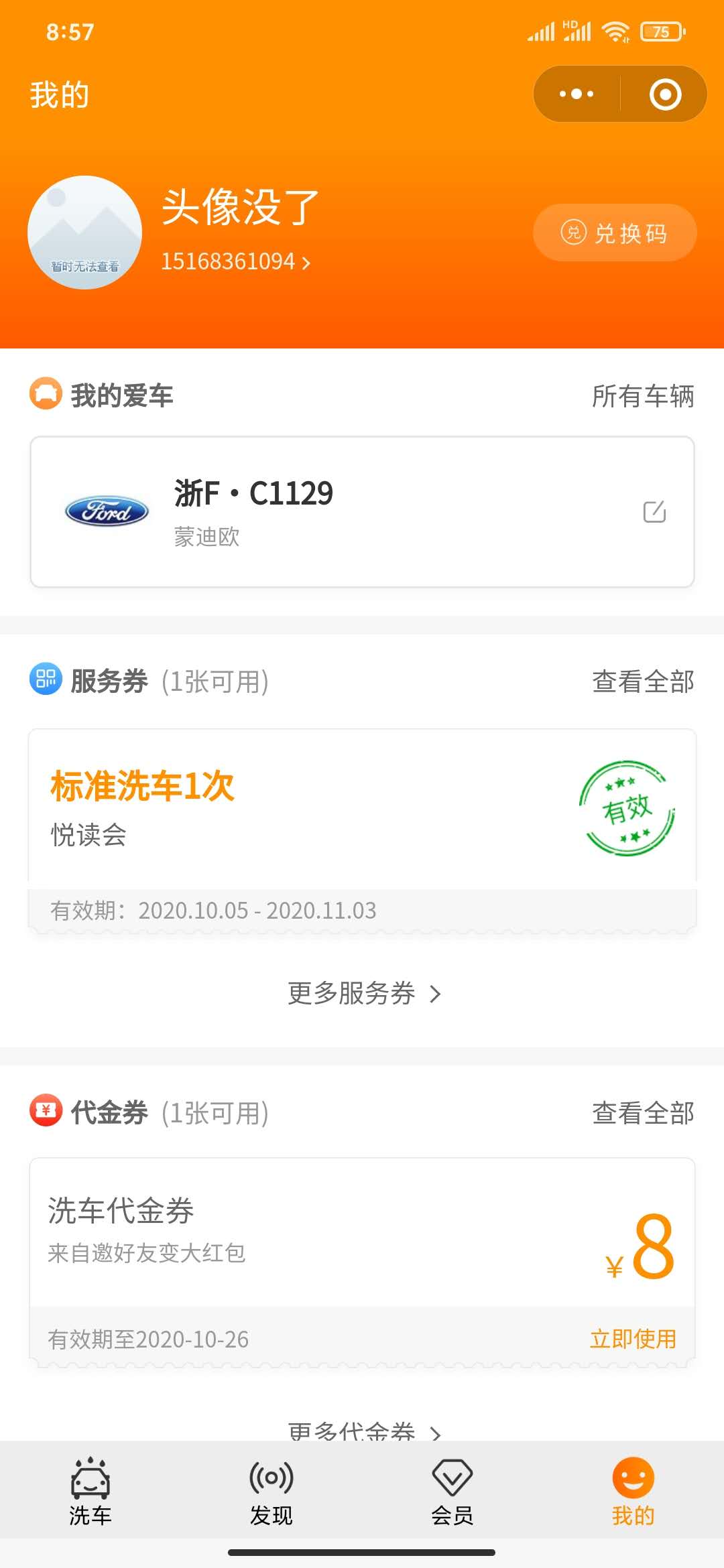Viewport: 724px width, 1568px height.
Task: Open the 洗车代金券 ¥8 voucher card
Action: (x=362, y=1233)
